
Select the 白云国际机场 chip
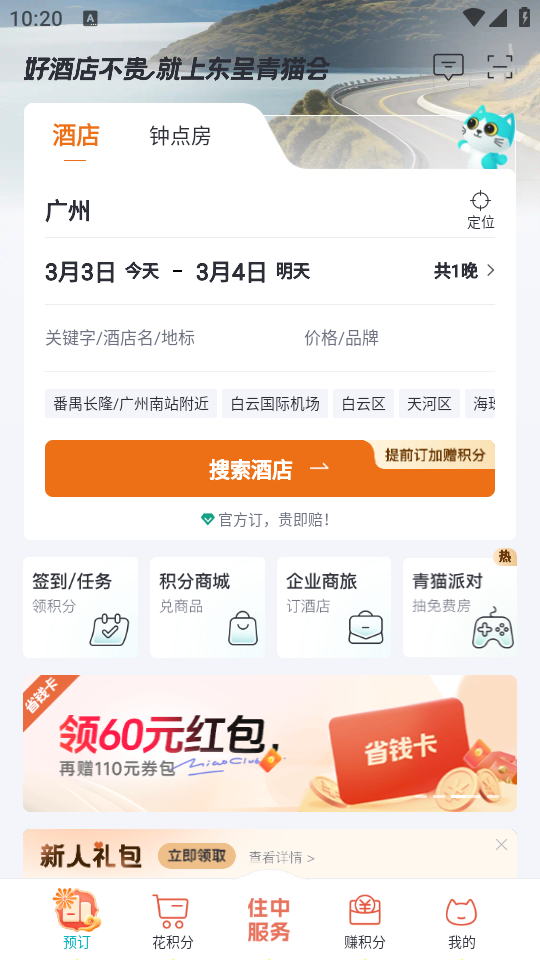click(275, 403)
